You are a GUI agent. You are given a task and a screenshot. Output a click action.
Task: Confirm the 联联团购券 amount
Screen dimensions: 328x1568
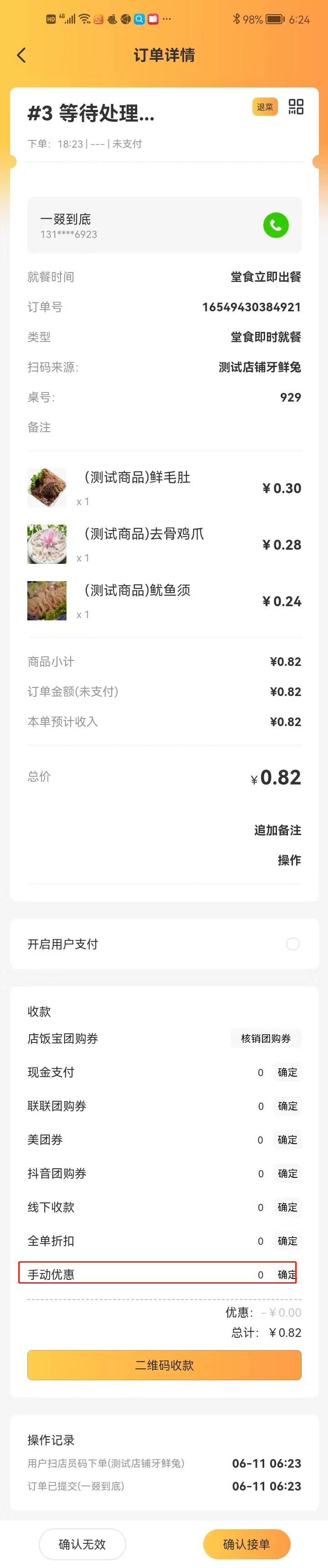click(x=287, y=1106)
